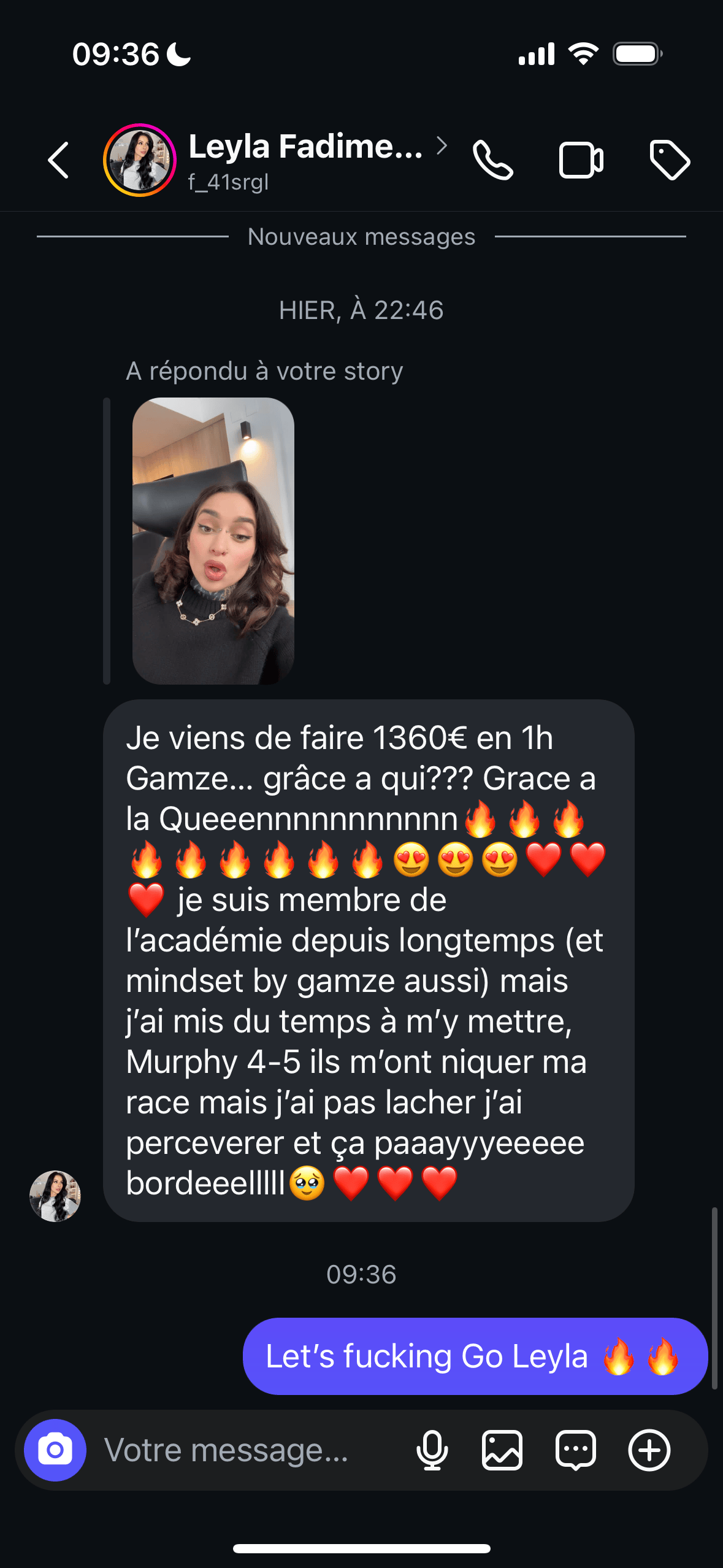
Task: Open sender's small avatar beside message
Action: click(x=55, y=1196)
